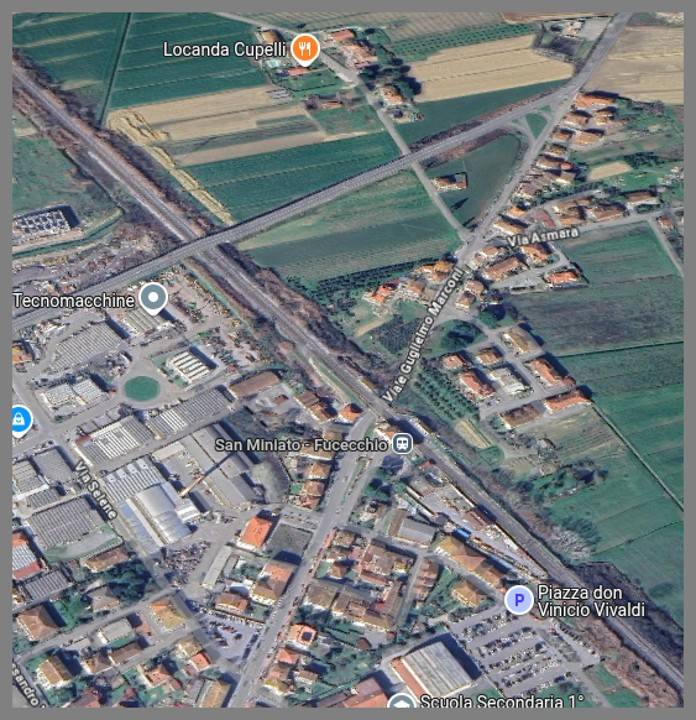Select the Scuola Secondaria 1° marker
Screen dimensions: 696x720
coord(402,703)
